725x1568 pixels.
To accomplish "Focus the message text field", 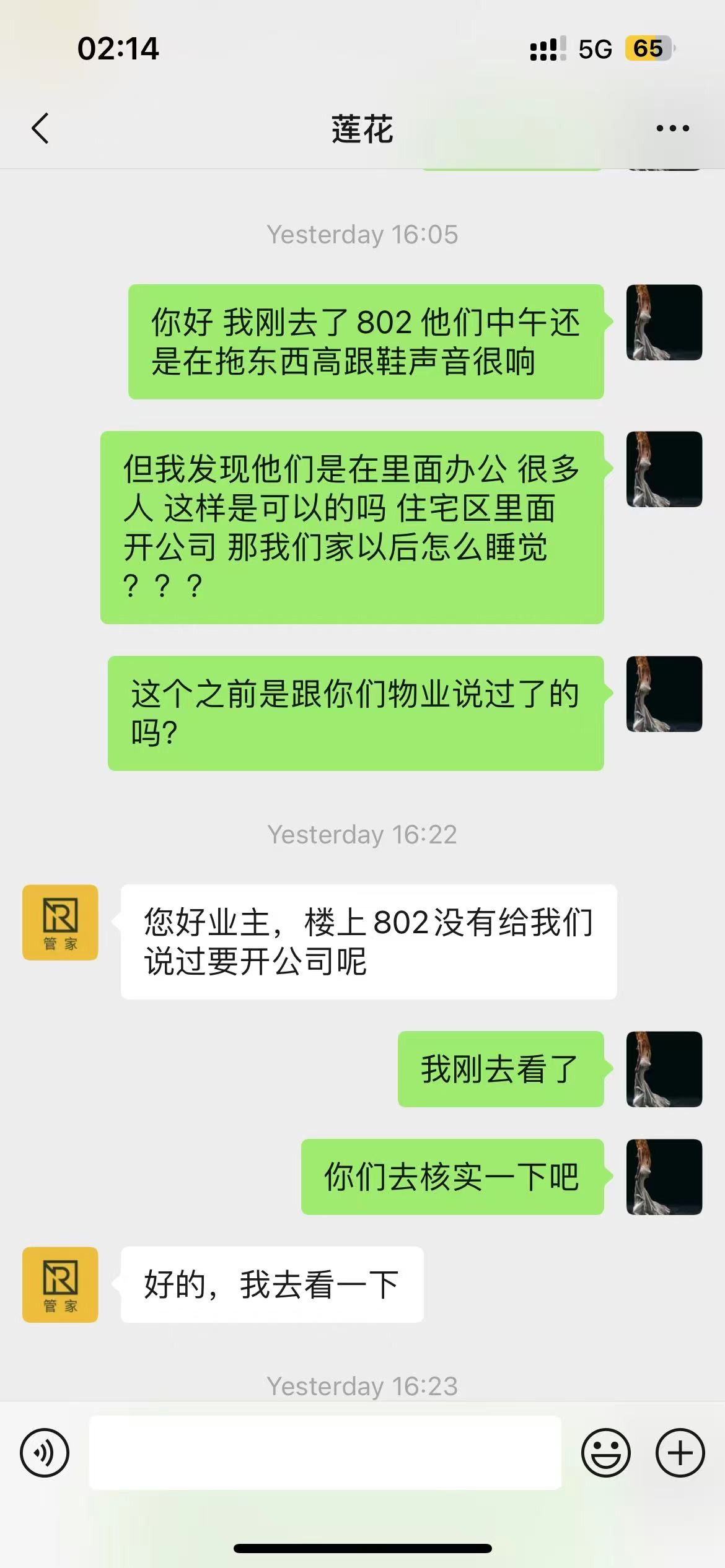I will [x=325, y=1452].
